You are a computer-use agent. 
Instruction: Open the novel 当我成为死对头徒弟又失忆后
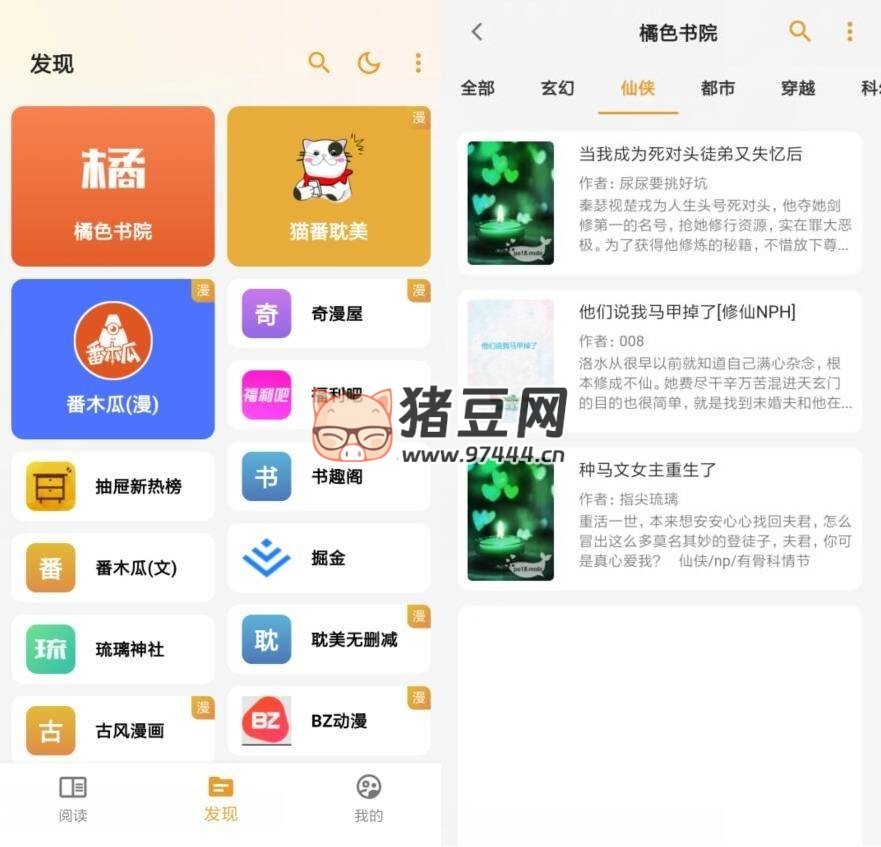[660, 203]
